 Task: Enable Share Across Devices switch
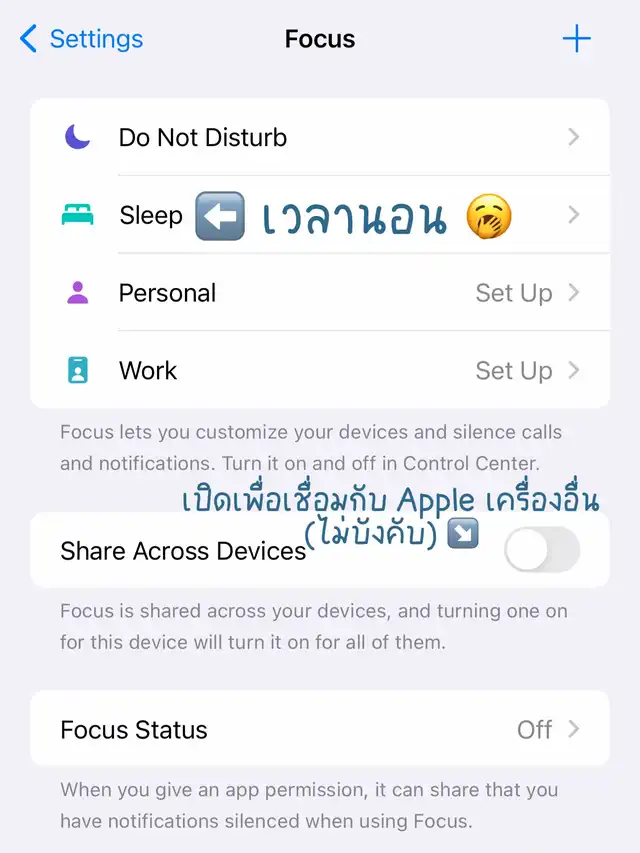pos(541,550)
